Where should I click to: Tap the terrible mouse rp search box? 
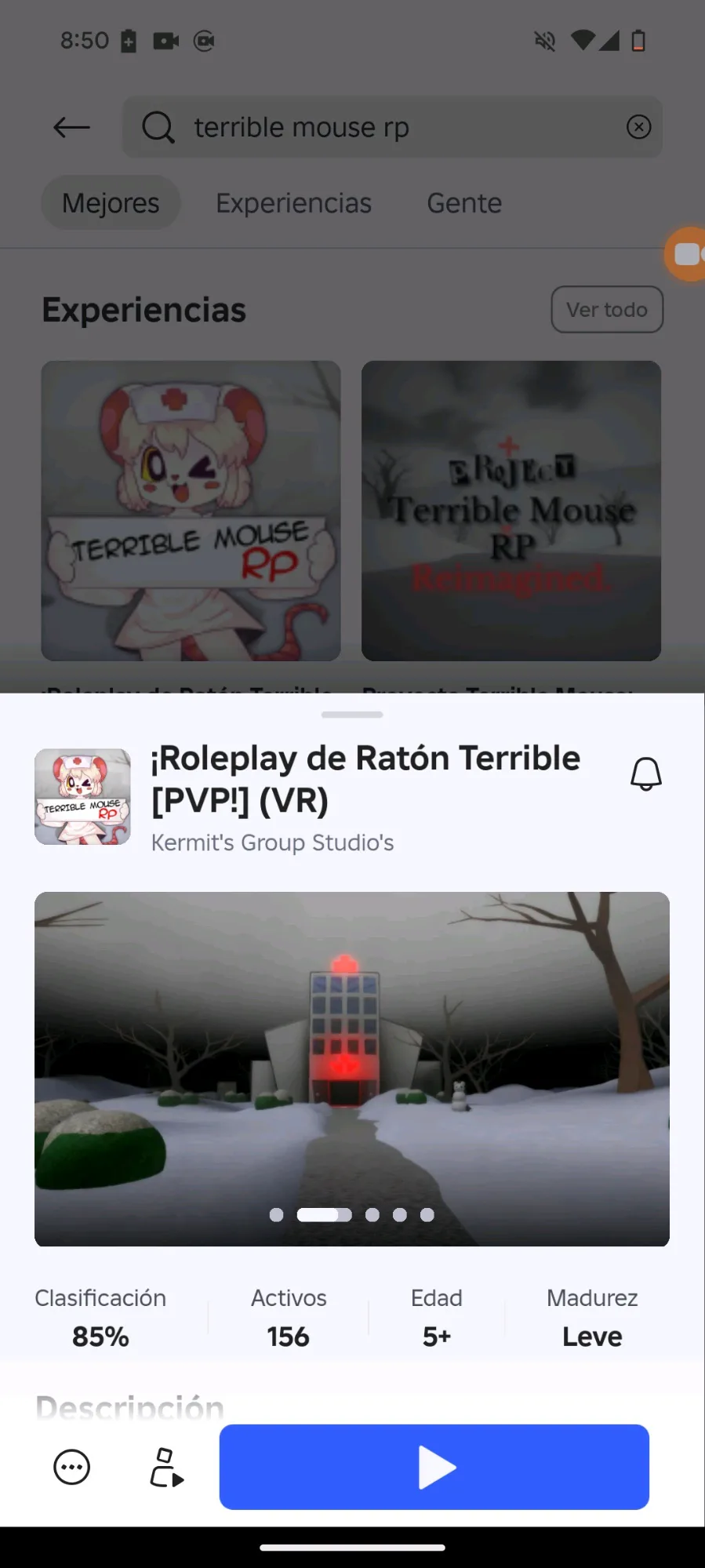pos(392,127)
